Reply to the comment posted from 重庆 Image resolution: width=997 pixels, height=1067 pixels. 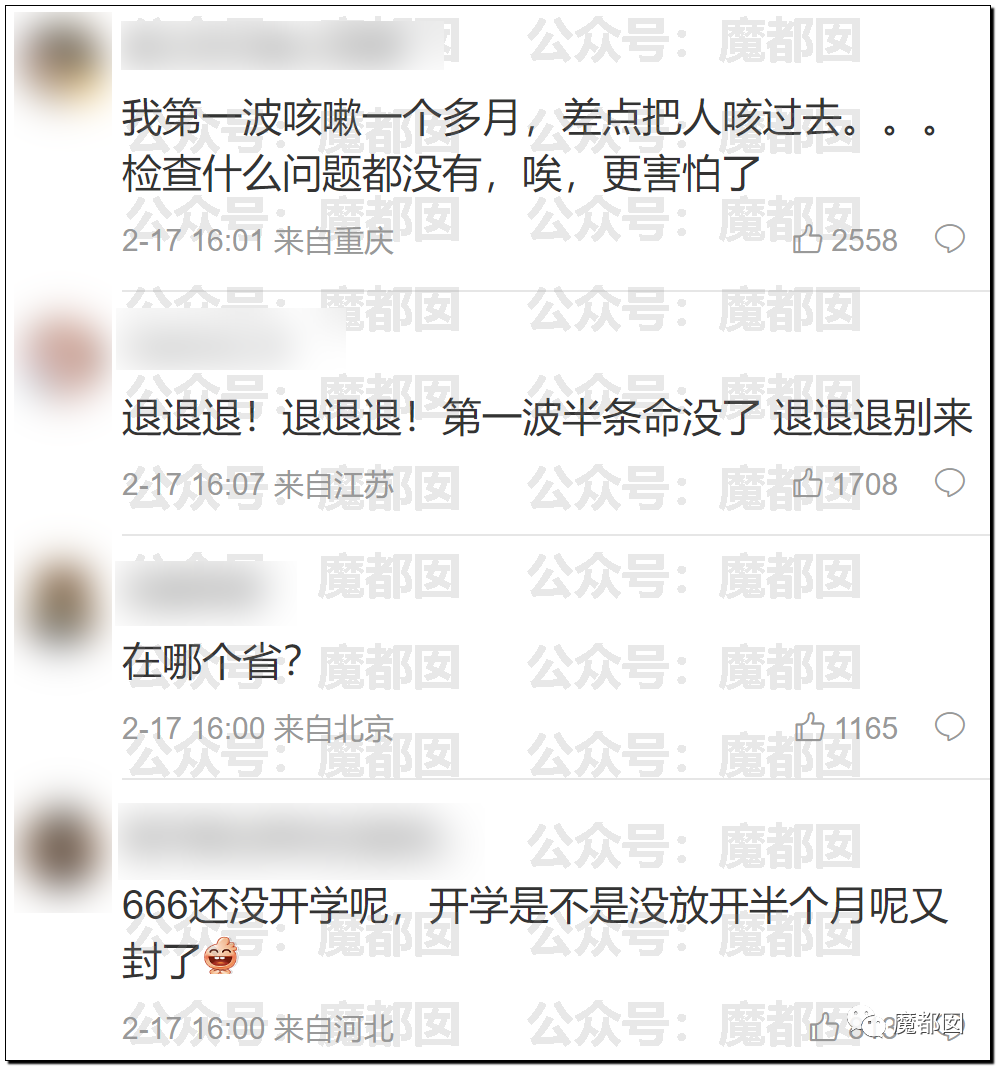tap(949, 240)
